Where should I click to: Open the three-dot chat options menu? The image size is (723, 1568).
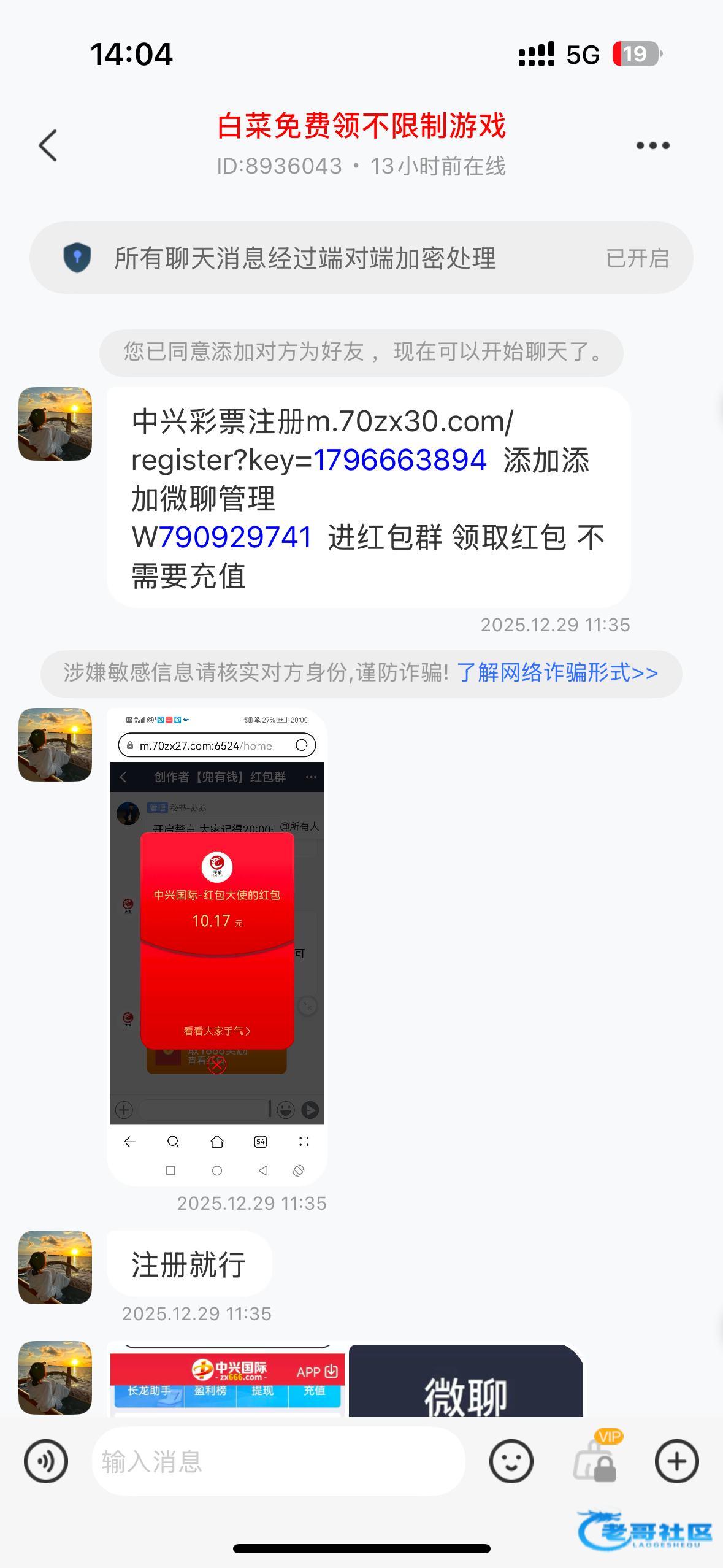tap(652, 145)
